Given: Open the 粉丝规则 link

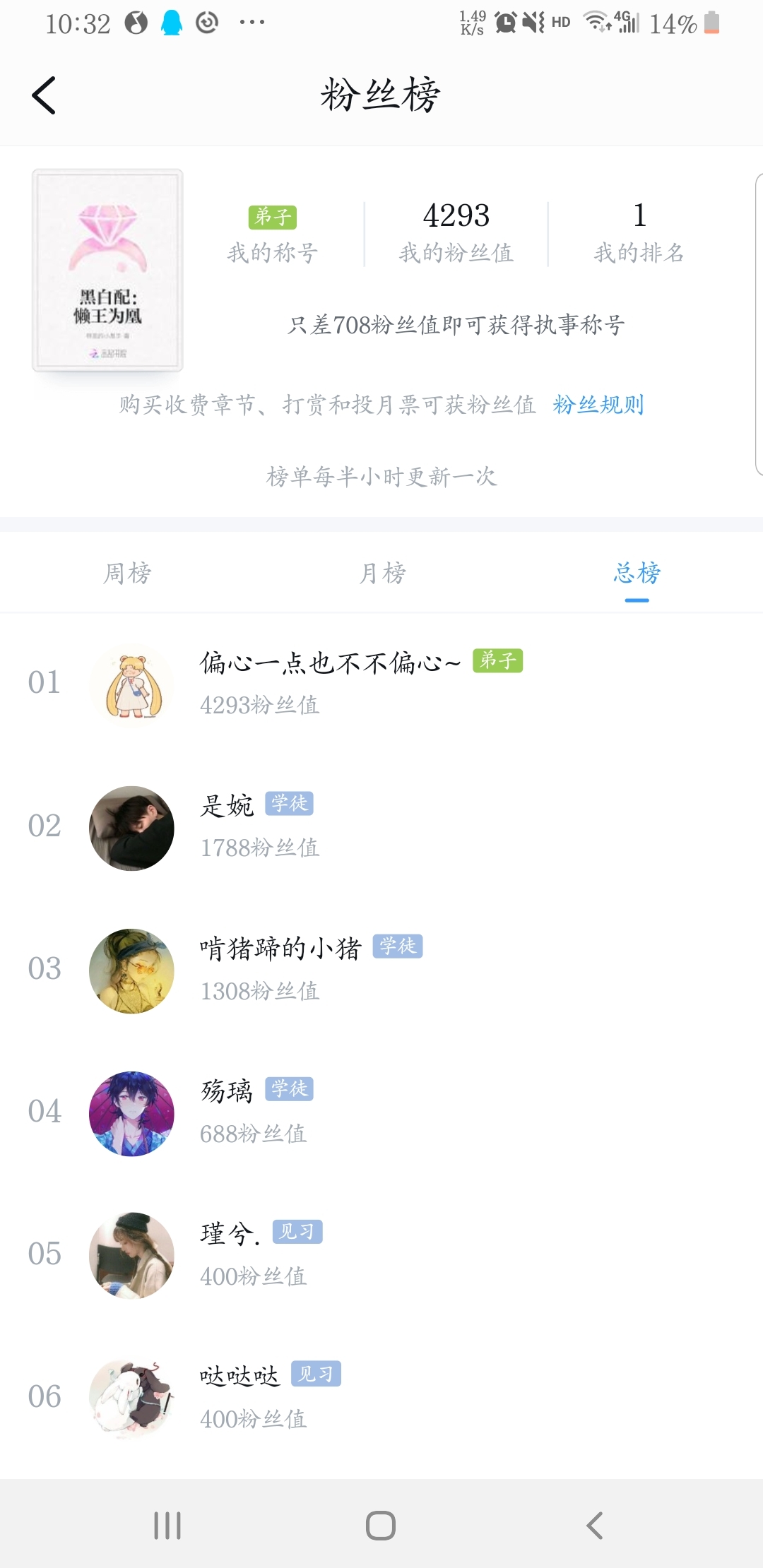Looking at the screenshot, I should point(598,405).
